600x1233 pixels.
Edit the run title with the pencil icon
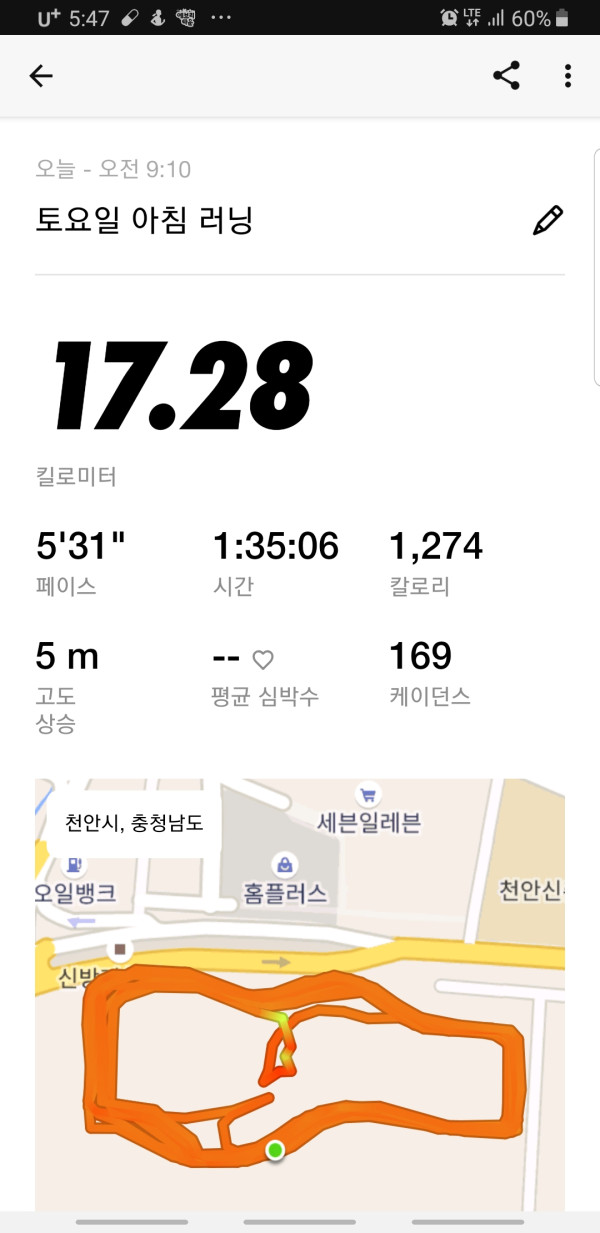(548, 220)
